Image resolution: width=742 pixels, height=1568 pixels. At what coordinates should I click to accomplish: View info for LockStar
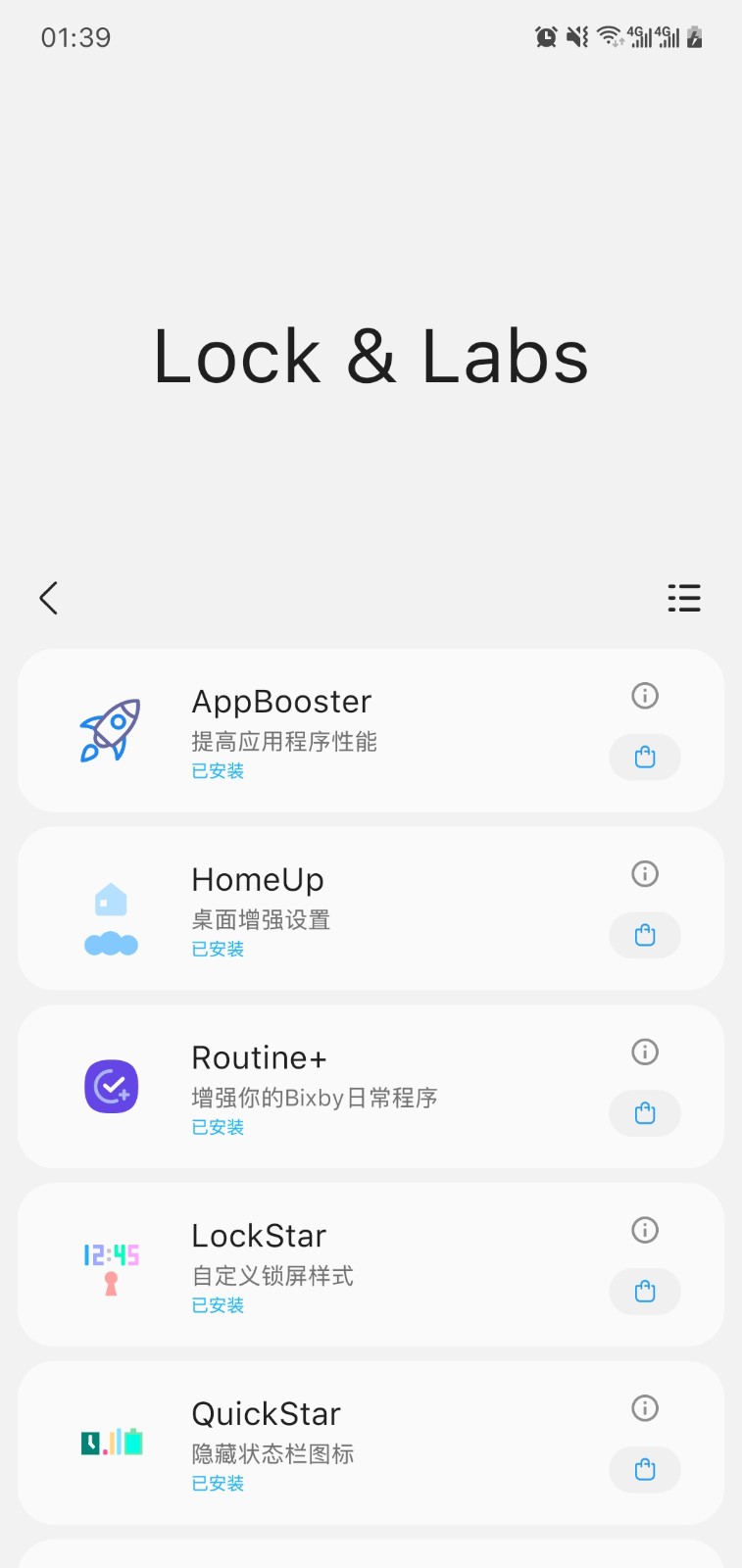click(x=645, y=1231)
